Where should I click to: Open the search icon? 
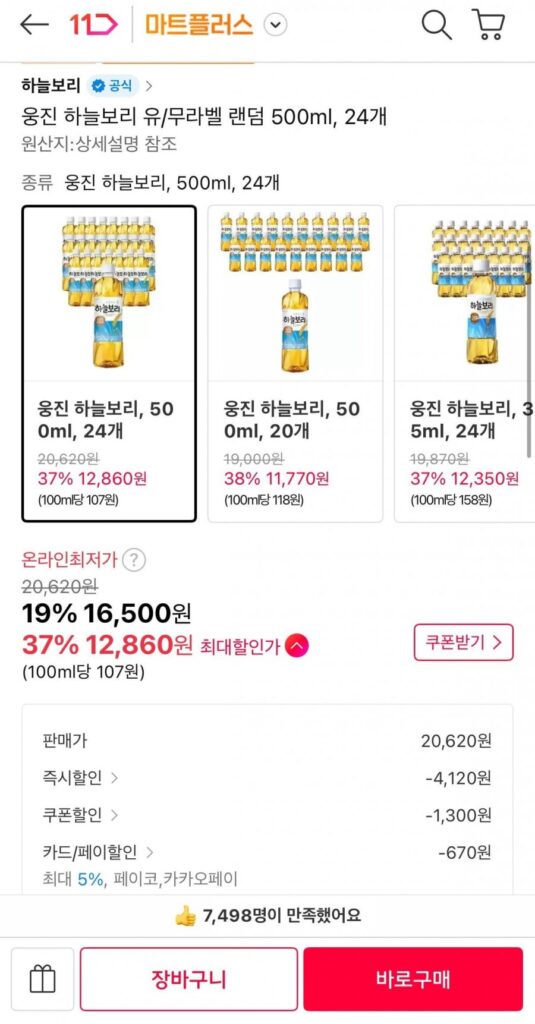436,25
